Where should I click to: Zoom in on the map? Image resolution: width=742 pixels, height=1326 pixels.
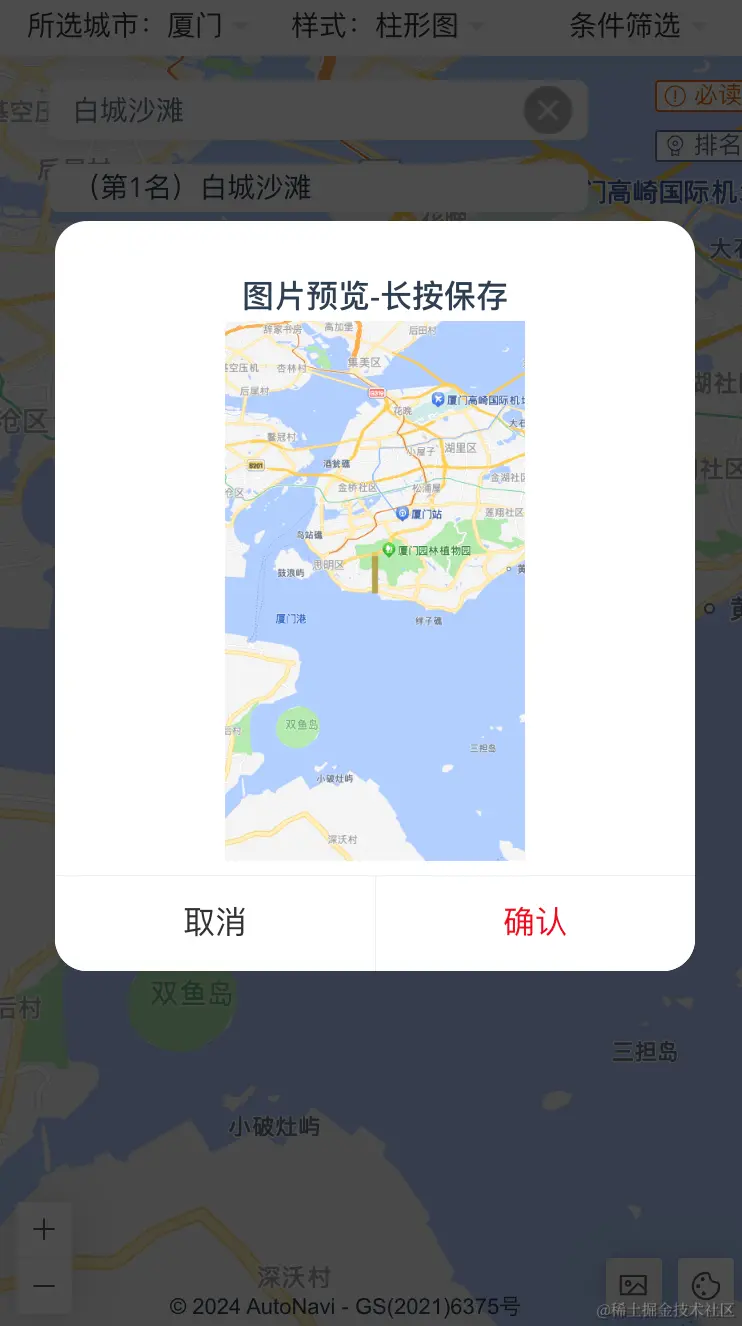44,1229
